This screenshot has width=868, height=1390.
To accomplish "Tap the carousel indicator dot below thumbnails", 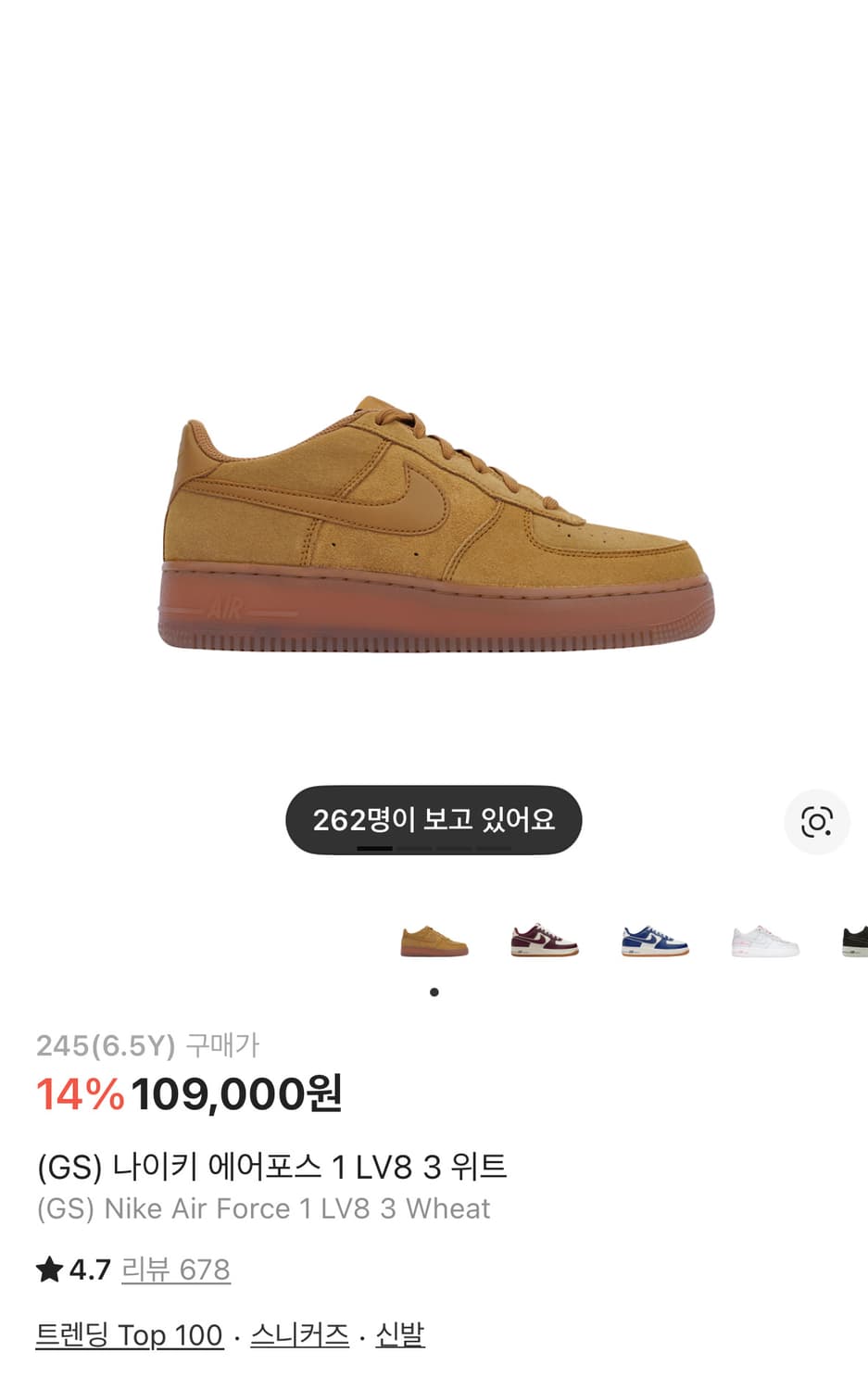I will click(434, 991).
